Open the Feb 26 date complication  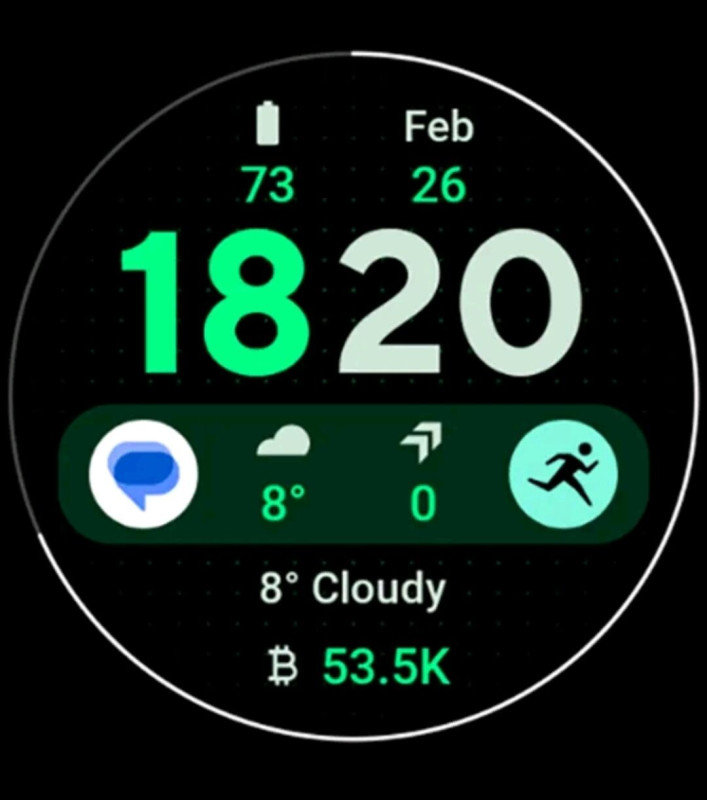[438, 158]
